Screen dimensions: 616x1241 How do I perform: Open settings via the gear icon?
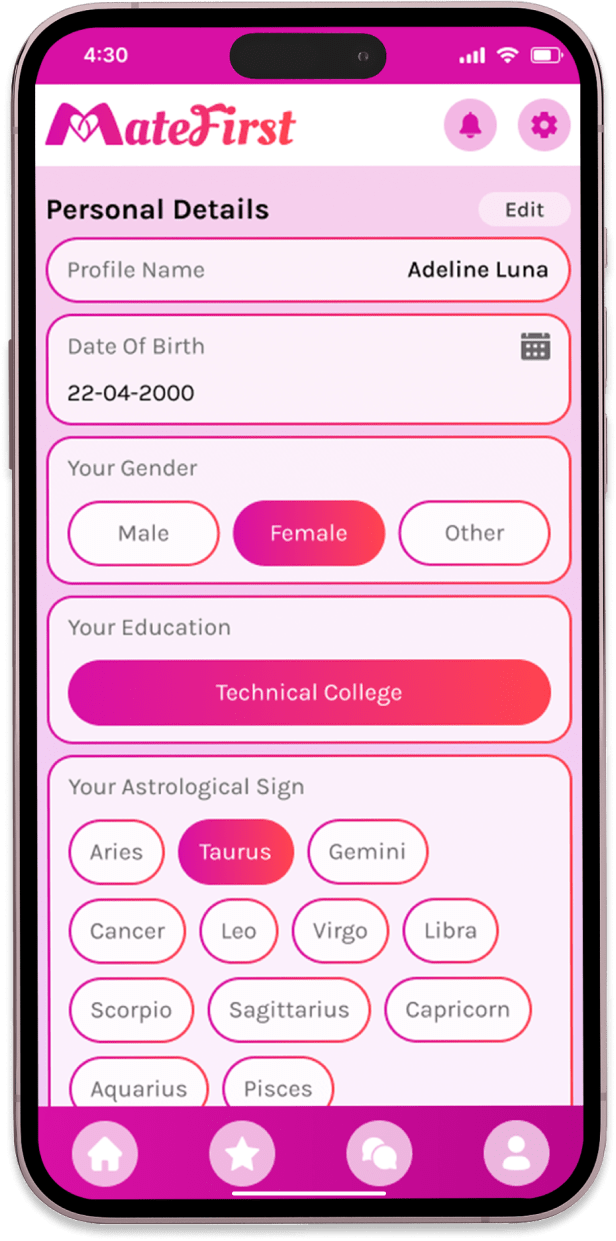[x=543, y=125]
